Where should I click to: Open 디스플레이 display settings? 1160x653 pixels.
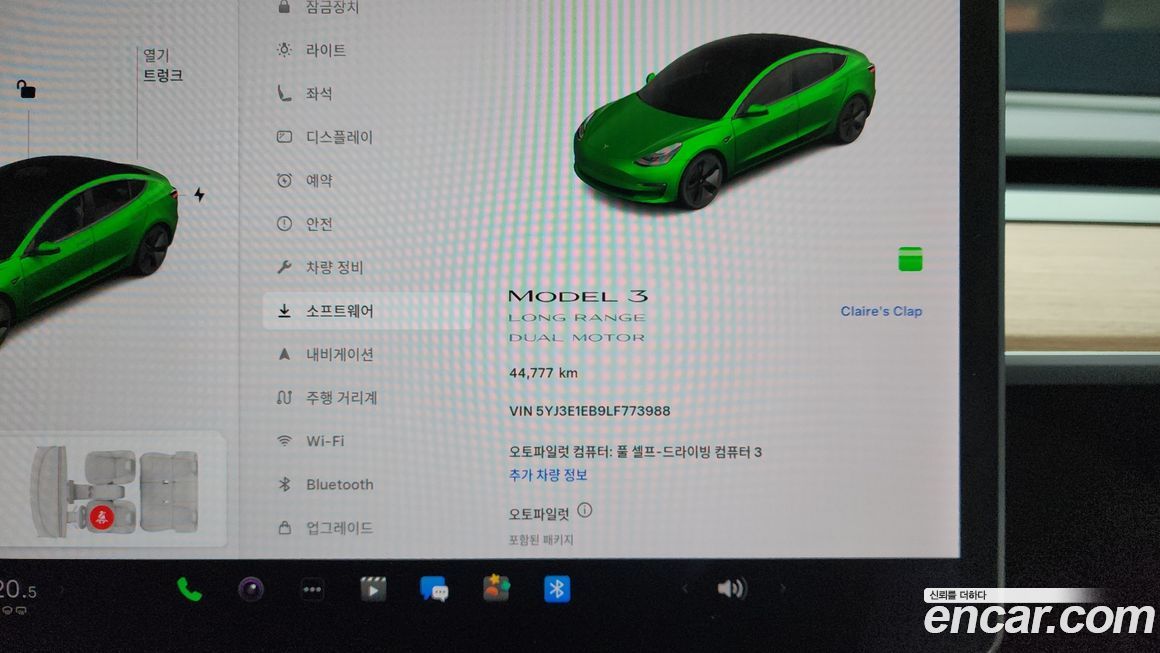pos(338,137)
